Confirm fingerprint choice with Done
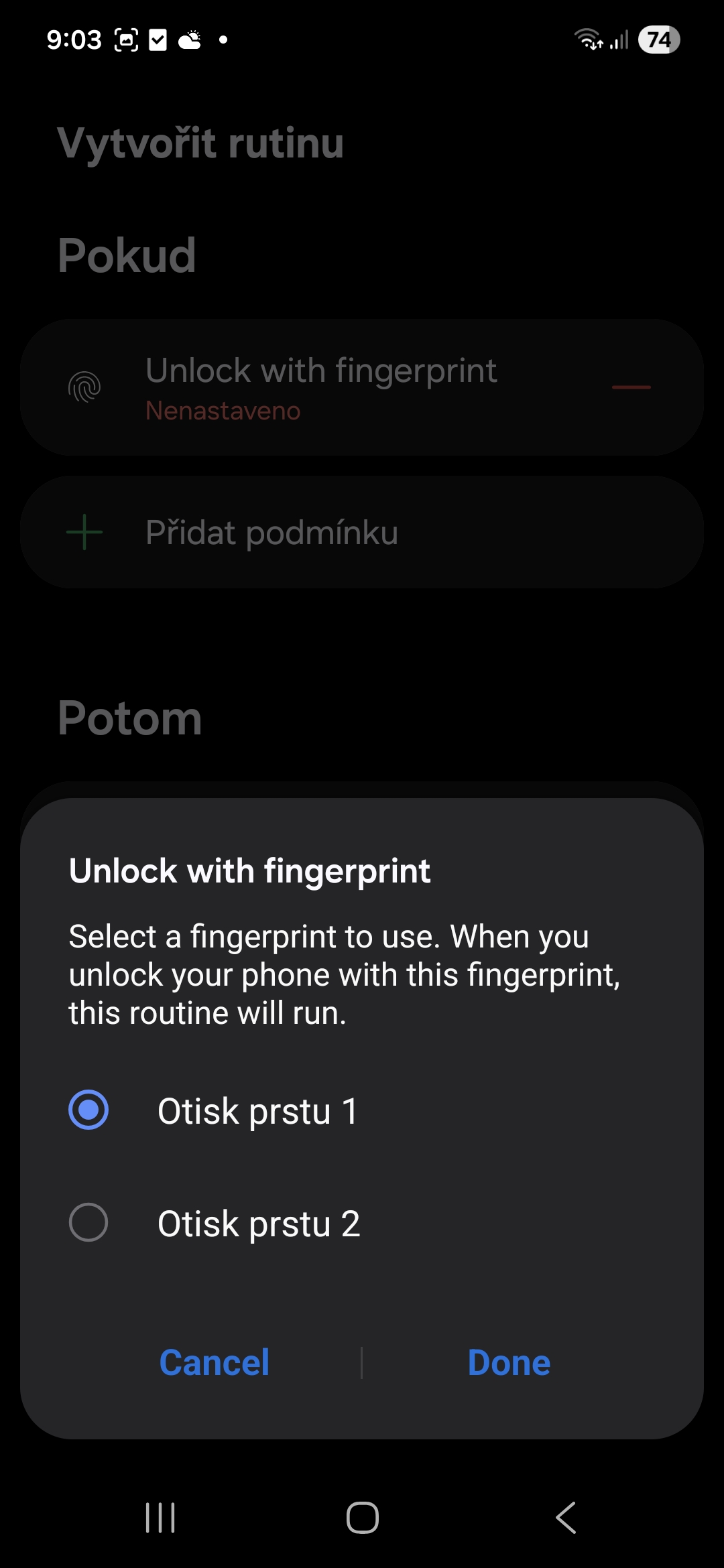 tap(509, 1362)
